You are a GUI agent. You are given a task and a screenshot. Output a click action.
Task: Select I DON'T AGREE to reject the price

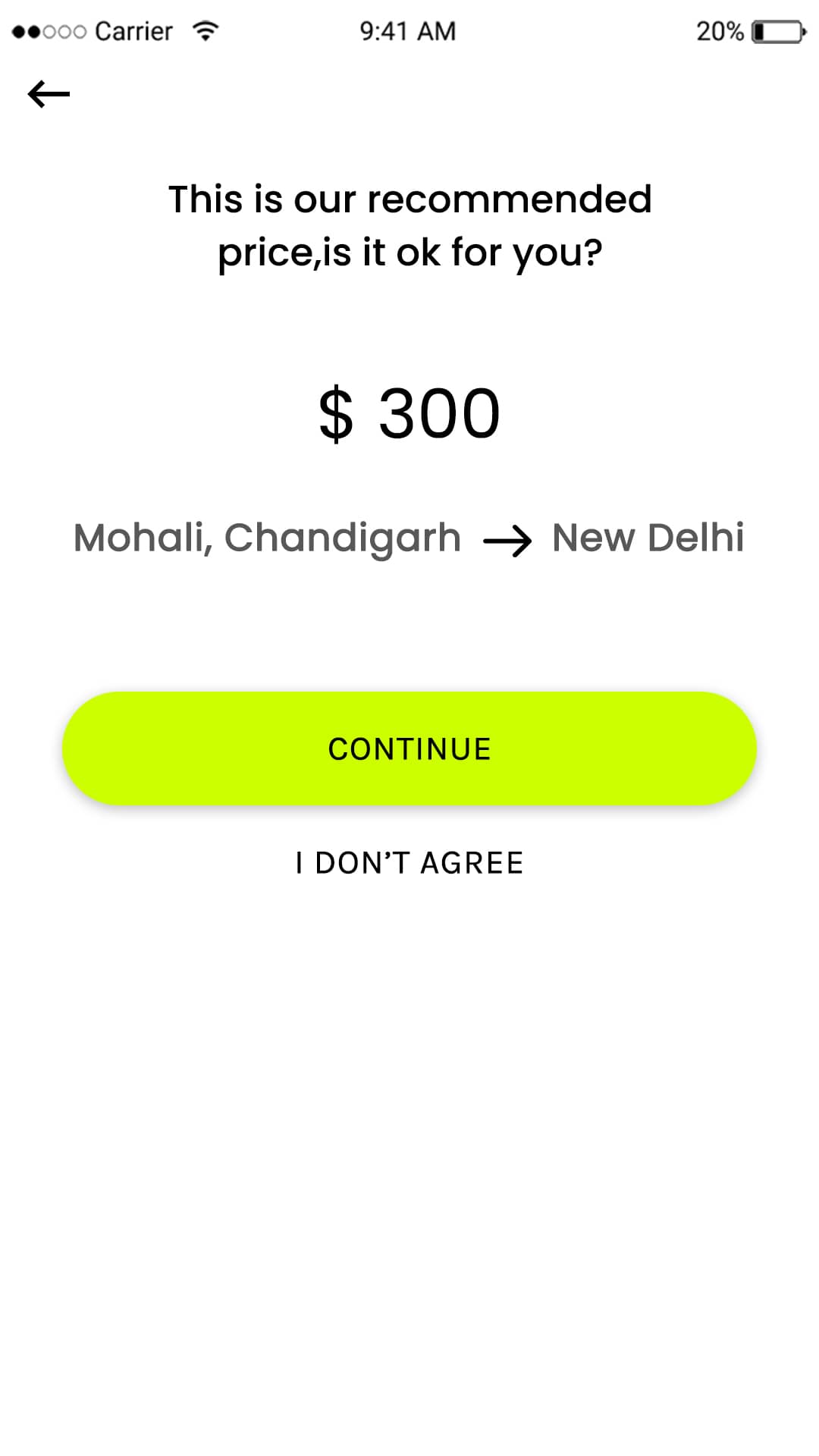pyautogui.click(x=409, y=861)
